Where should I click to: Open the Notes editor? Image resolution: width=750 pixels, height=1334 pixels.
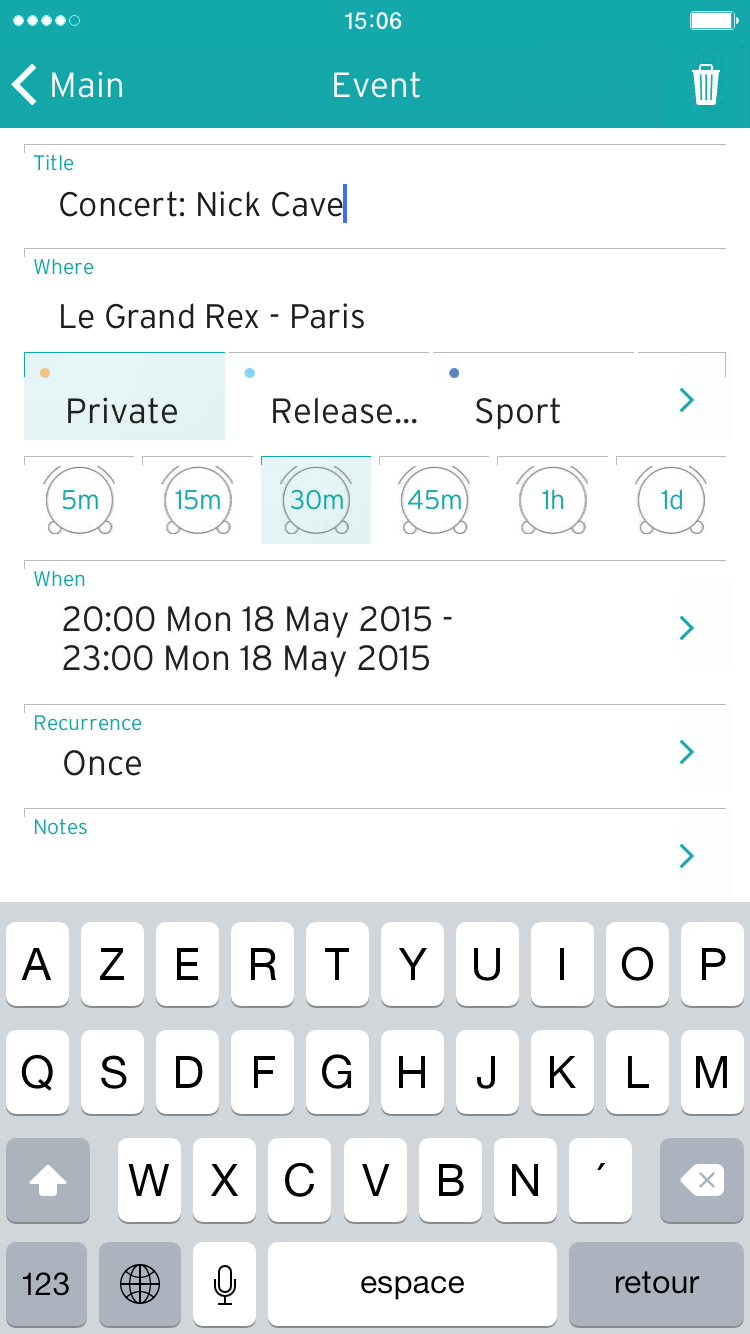click(375, 852)
